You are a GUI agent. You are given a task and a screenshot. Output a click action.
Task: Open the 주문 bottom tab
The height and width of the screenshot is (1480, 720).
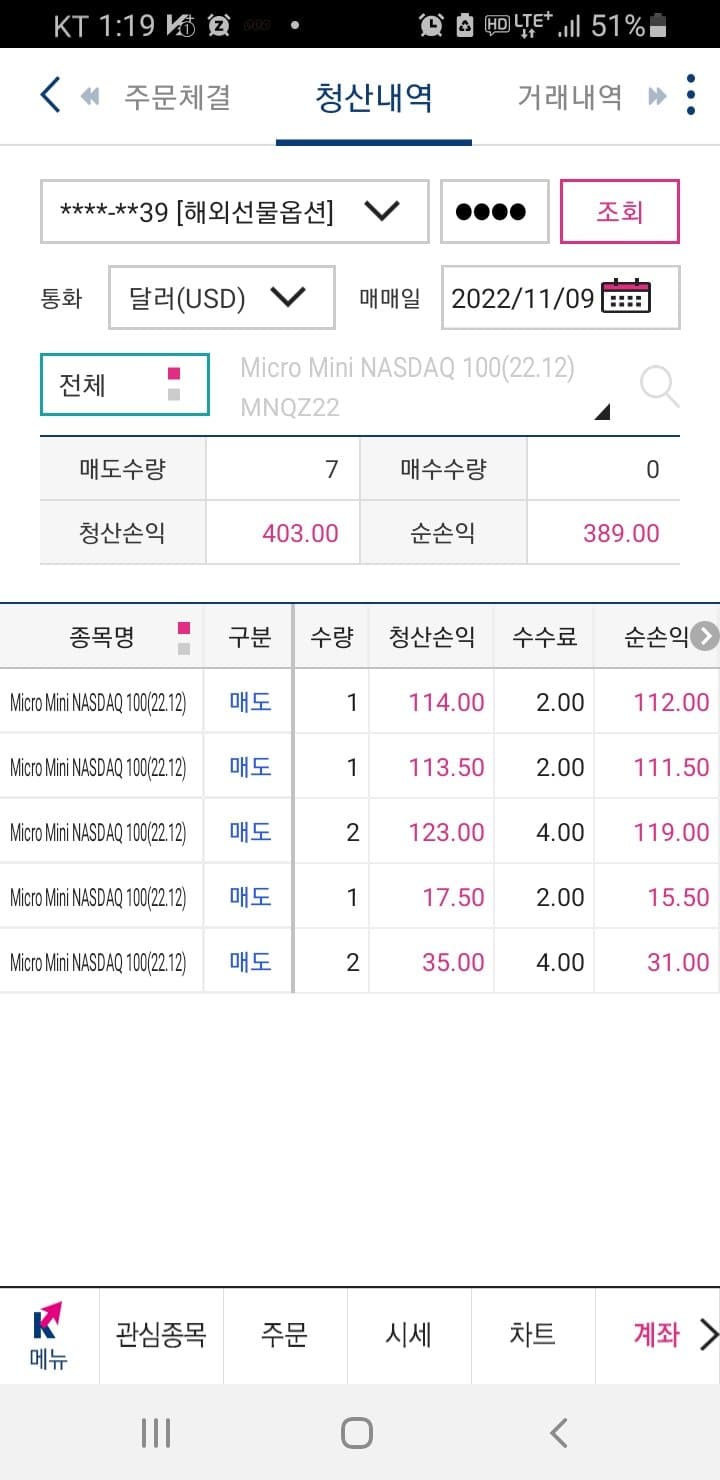point(285,1335)
